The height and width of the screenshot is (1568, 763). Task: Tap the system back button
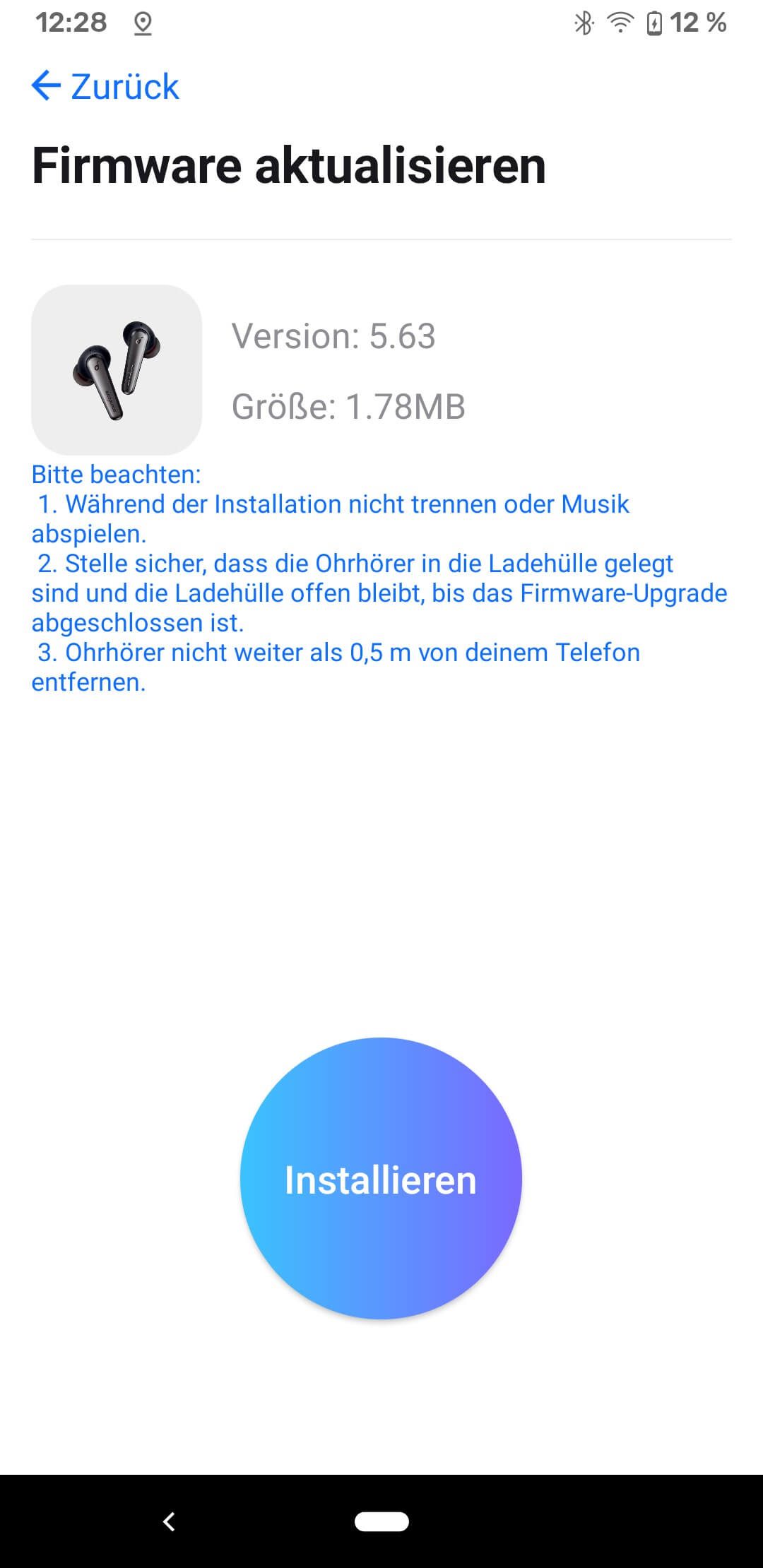click(x=169, y=1521)
